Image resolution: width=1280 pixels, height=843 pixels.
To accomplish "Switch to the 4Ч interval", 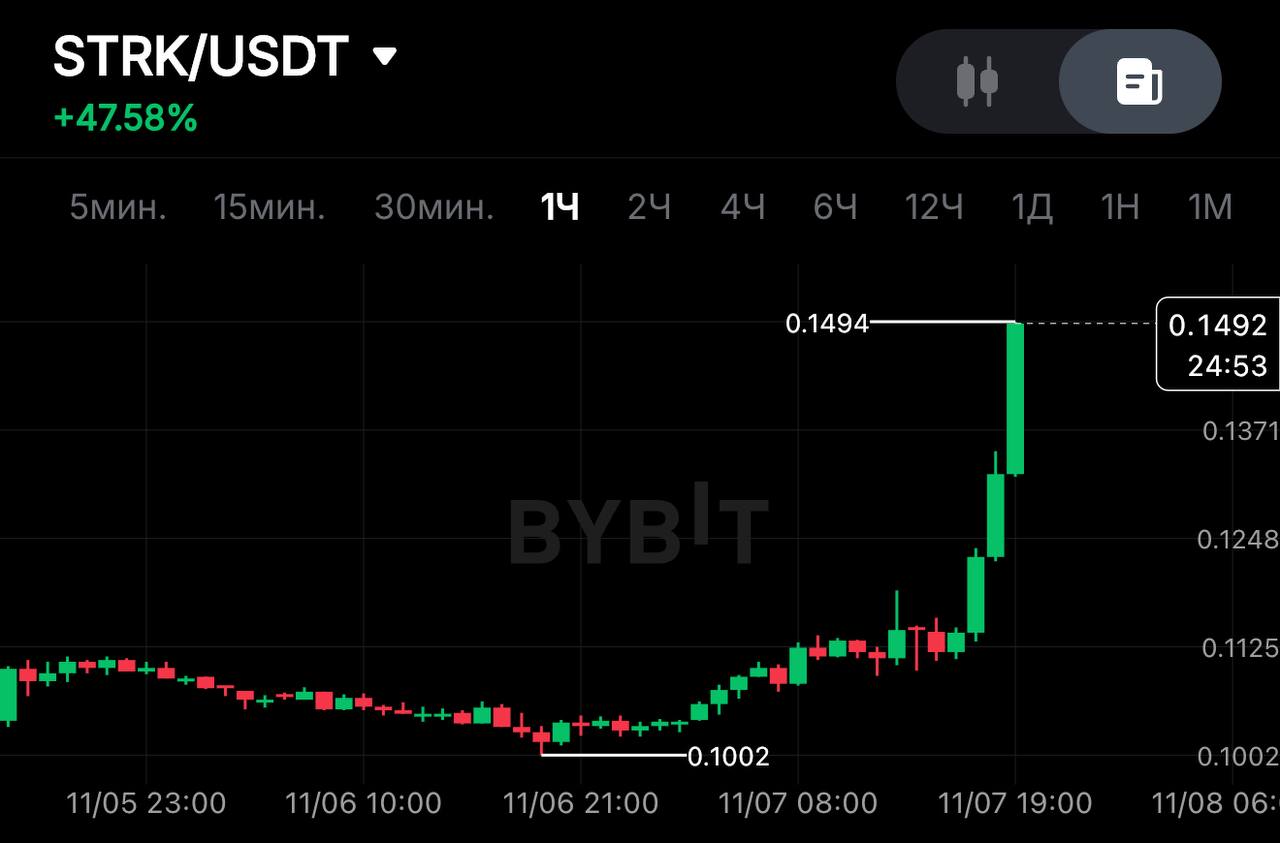I will point(743,207).
